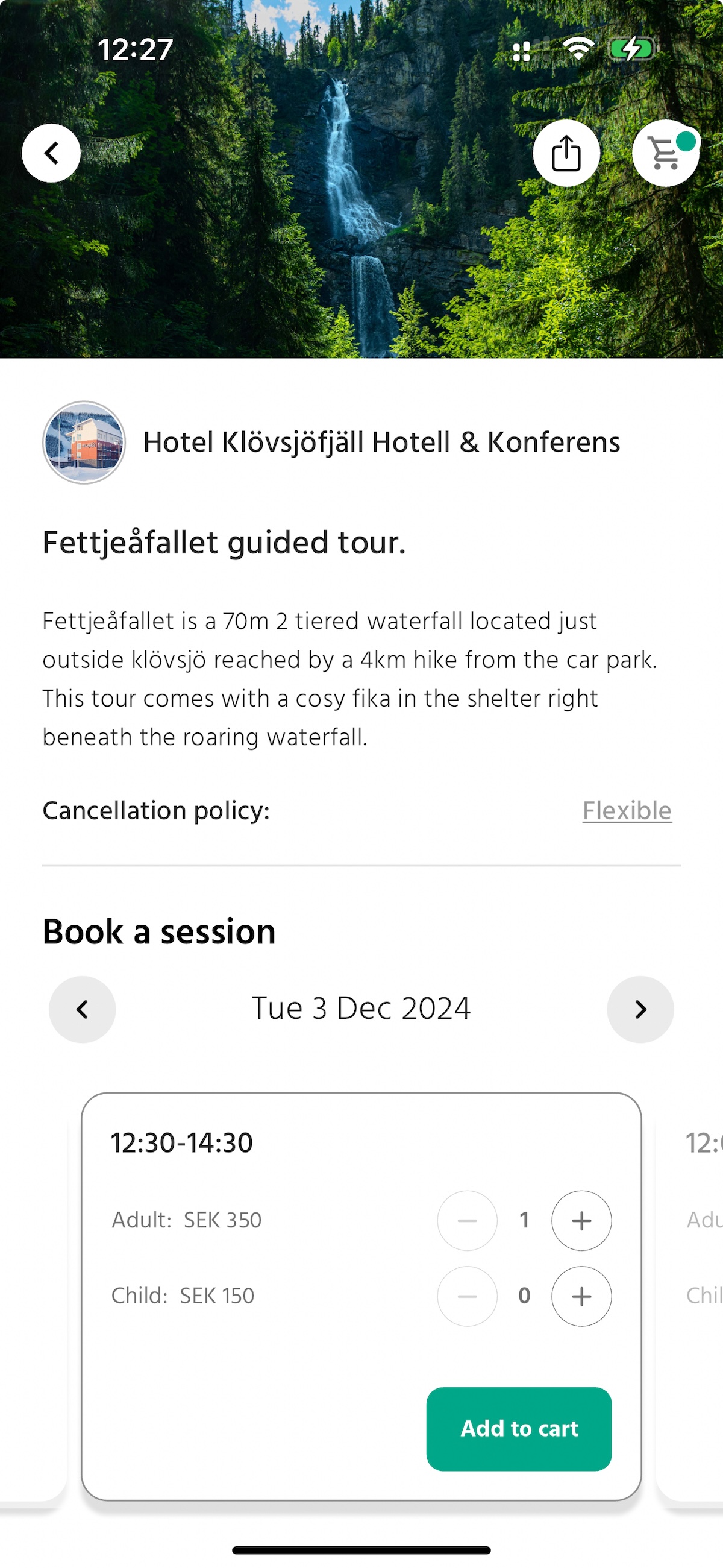Increase the Adult ticket count
The width and height of the screenshot is (723, 1568).
point(581,1220)
